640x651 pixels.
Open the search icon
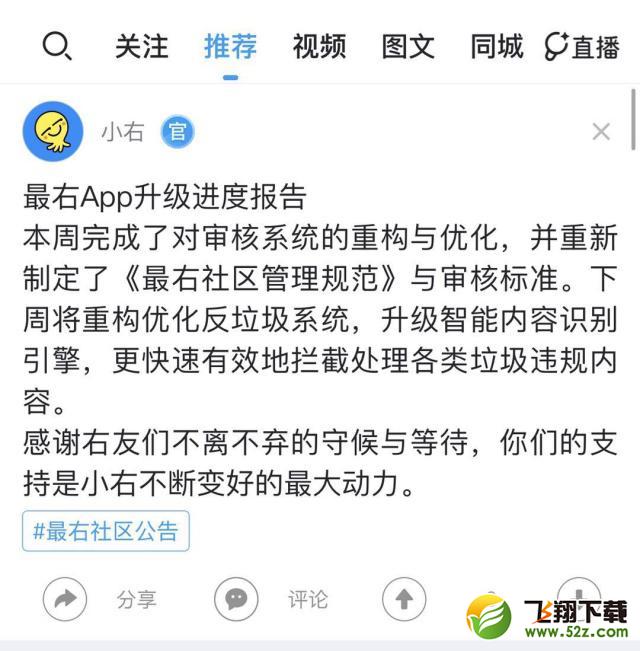click(x=58, y=46)
